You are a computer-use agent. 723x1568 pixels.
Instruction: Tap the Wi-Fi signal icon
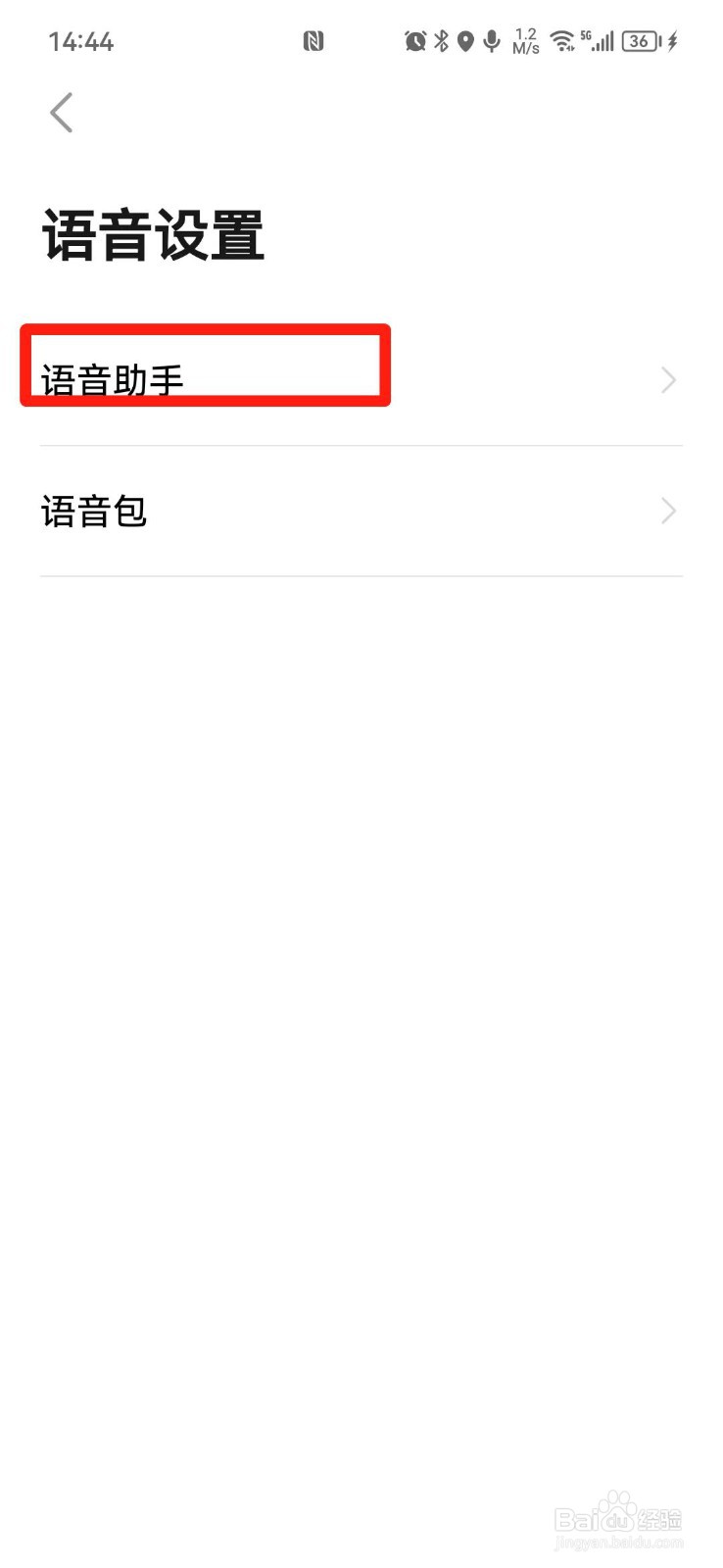(x=561, y=40)
